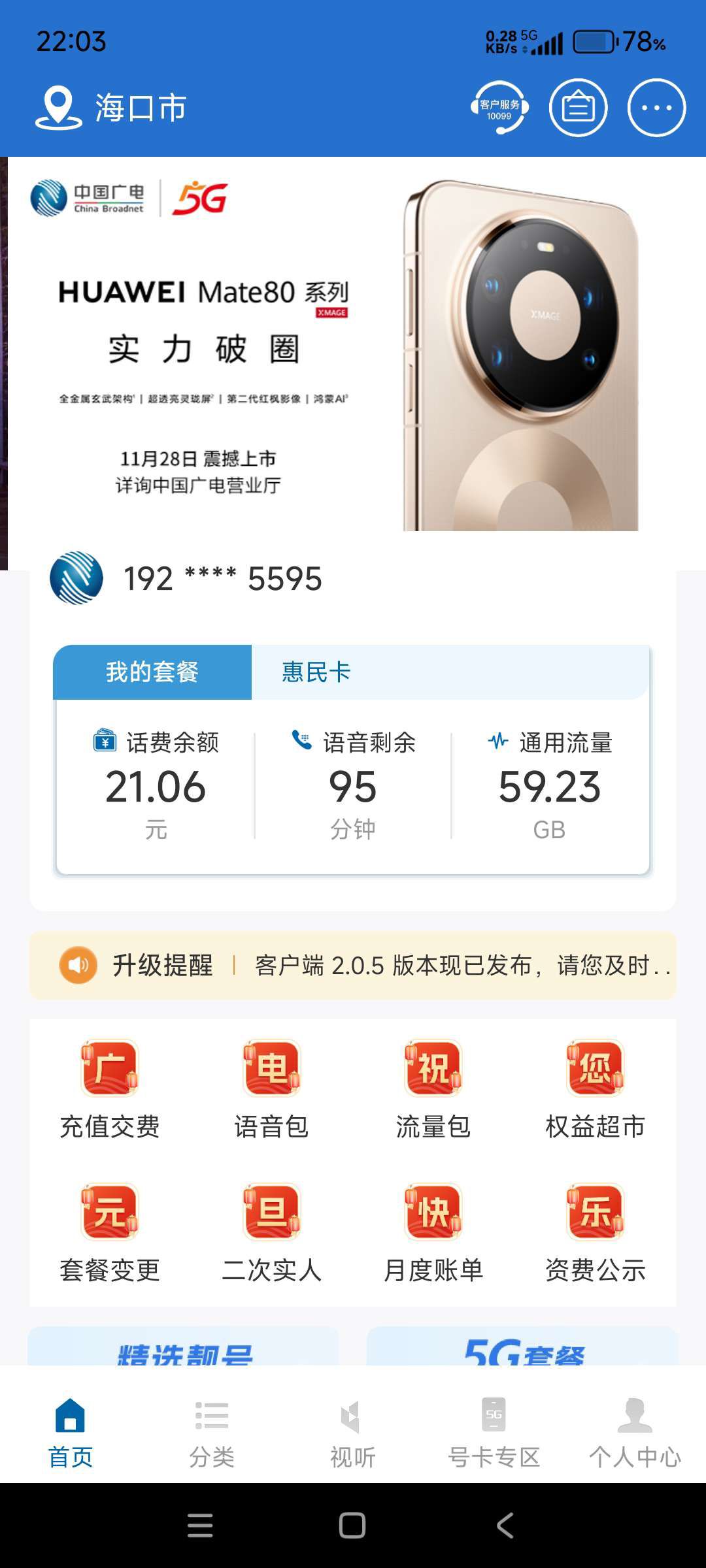
Task: View 月度账单 monthly bill
Action: coord(433,1232)
